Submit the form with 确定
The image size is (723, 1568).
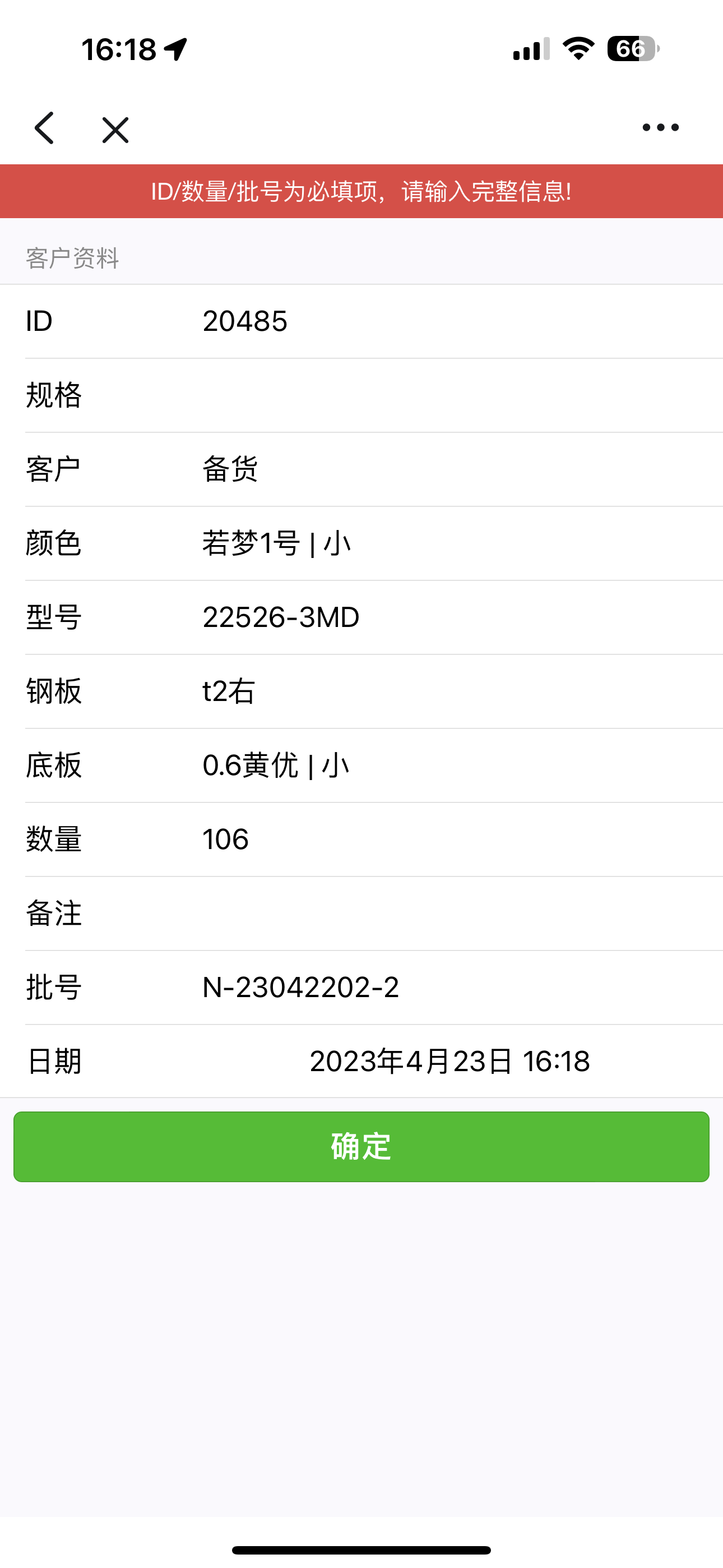(x=361, y=1147)
